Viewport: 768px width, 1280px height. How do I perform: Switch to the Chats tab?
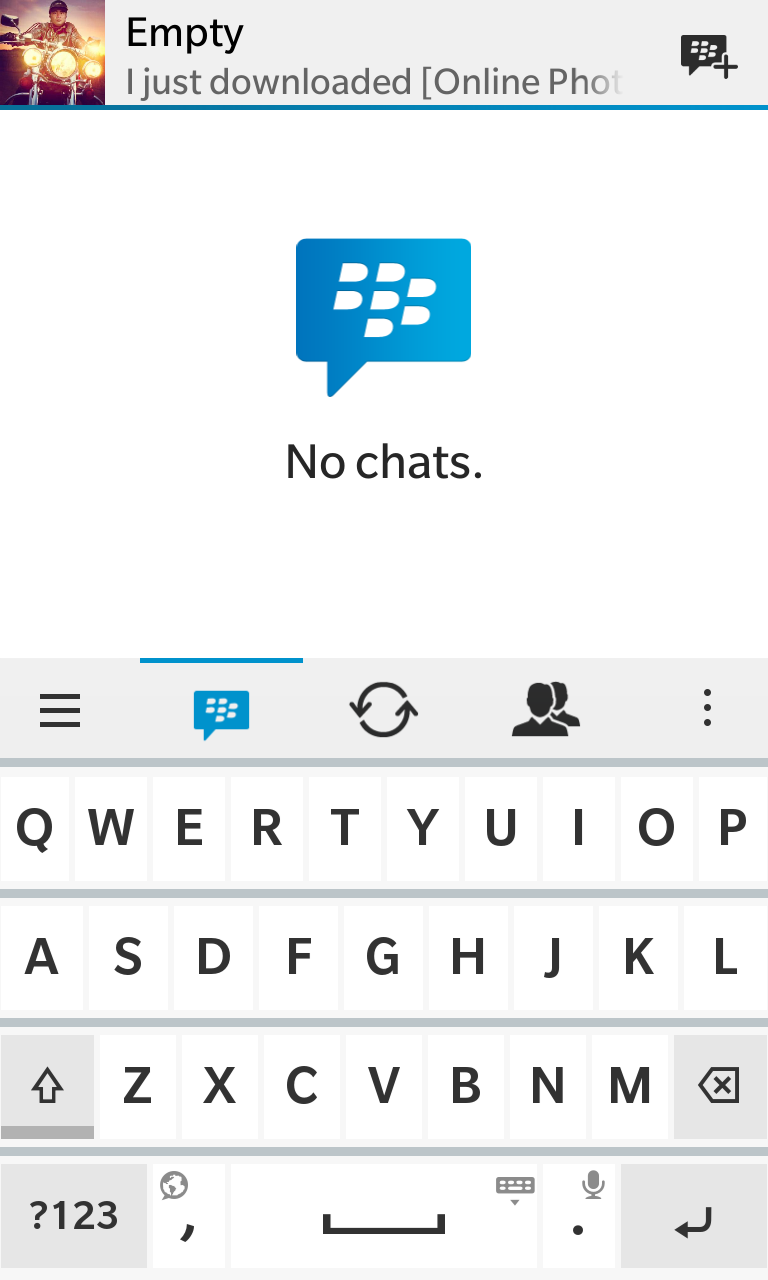coord(221,712)
